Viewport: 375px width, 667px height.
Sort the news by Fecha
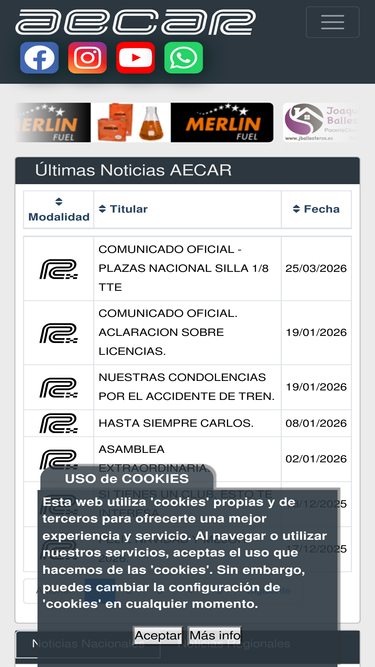click(x=316, y=209)
